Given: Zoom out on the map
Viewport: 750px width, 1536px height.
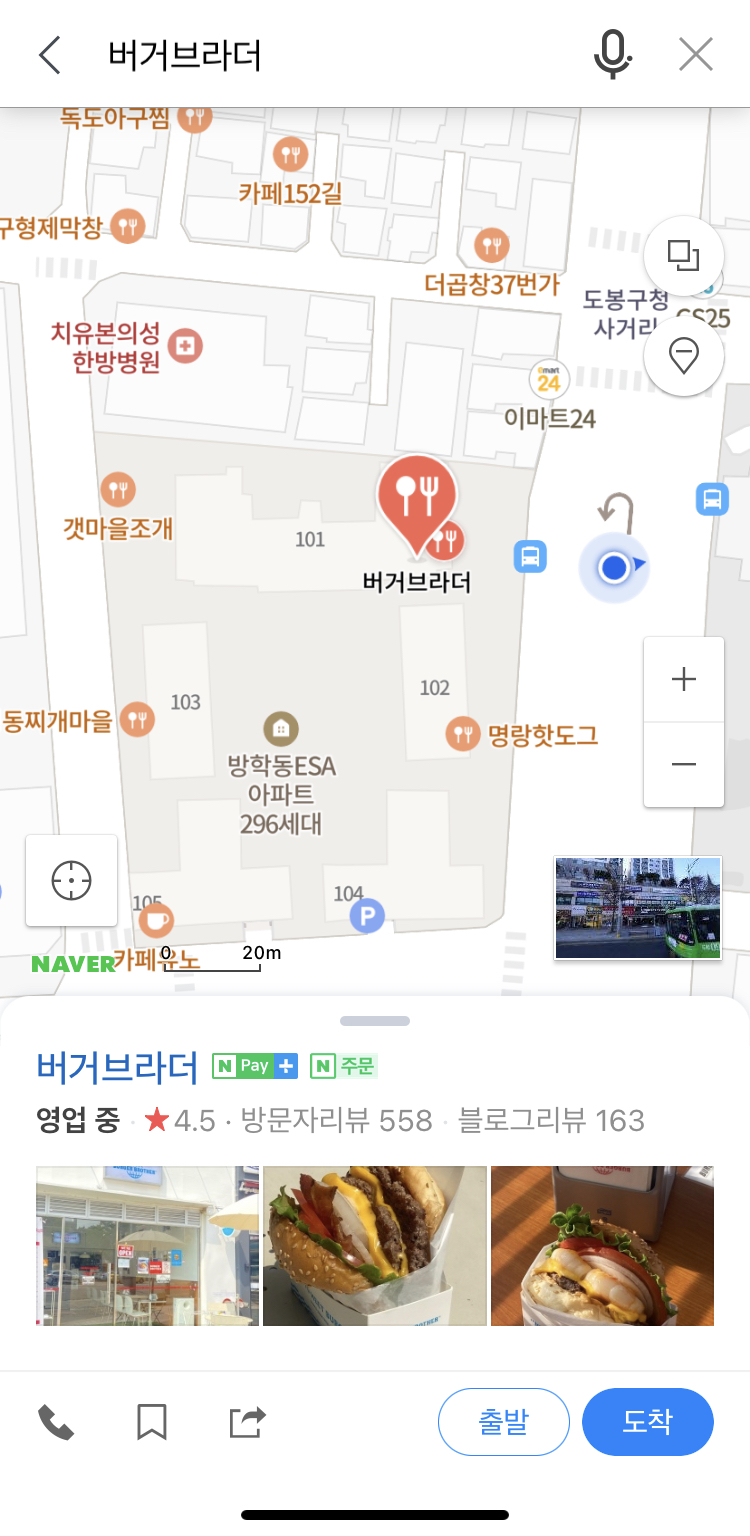Looking at the screenshot, I should click(683, 765).
